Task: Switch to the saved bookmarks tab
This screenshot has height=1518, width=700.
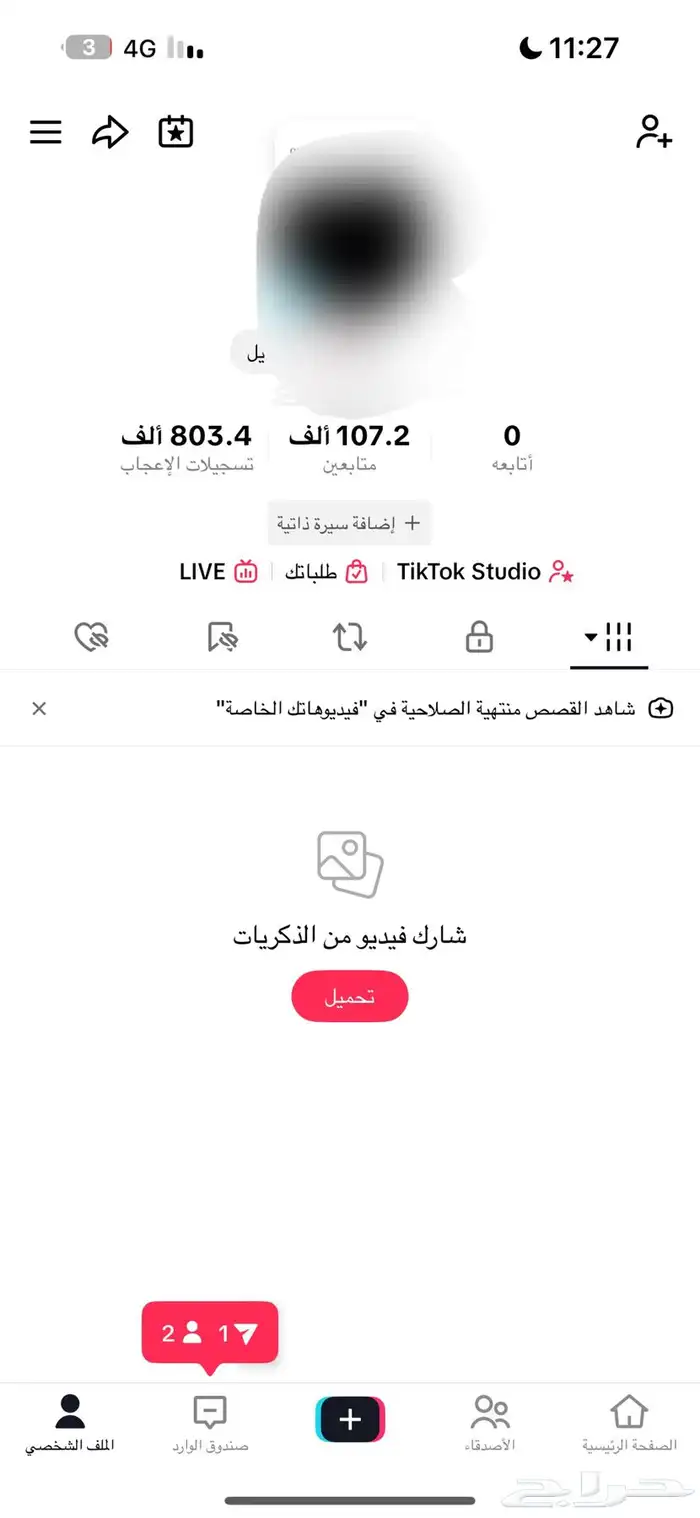Action: [221, 637]
